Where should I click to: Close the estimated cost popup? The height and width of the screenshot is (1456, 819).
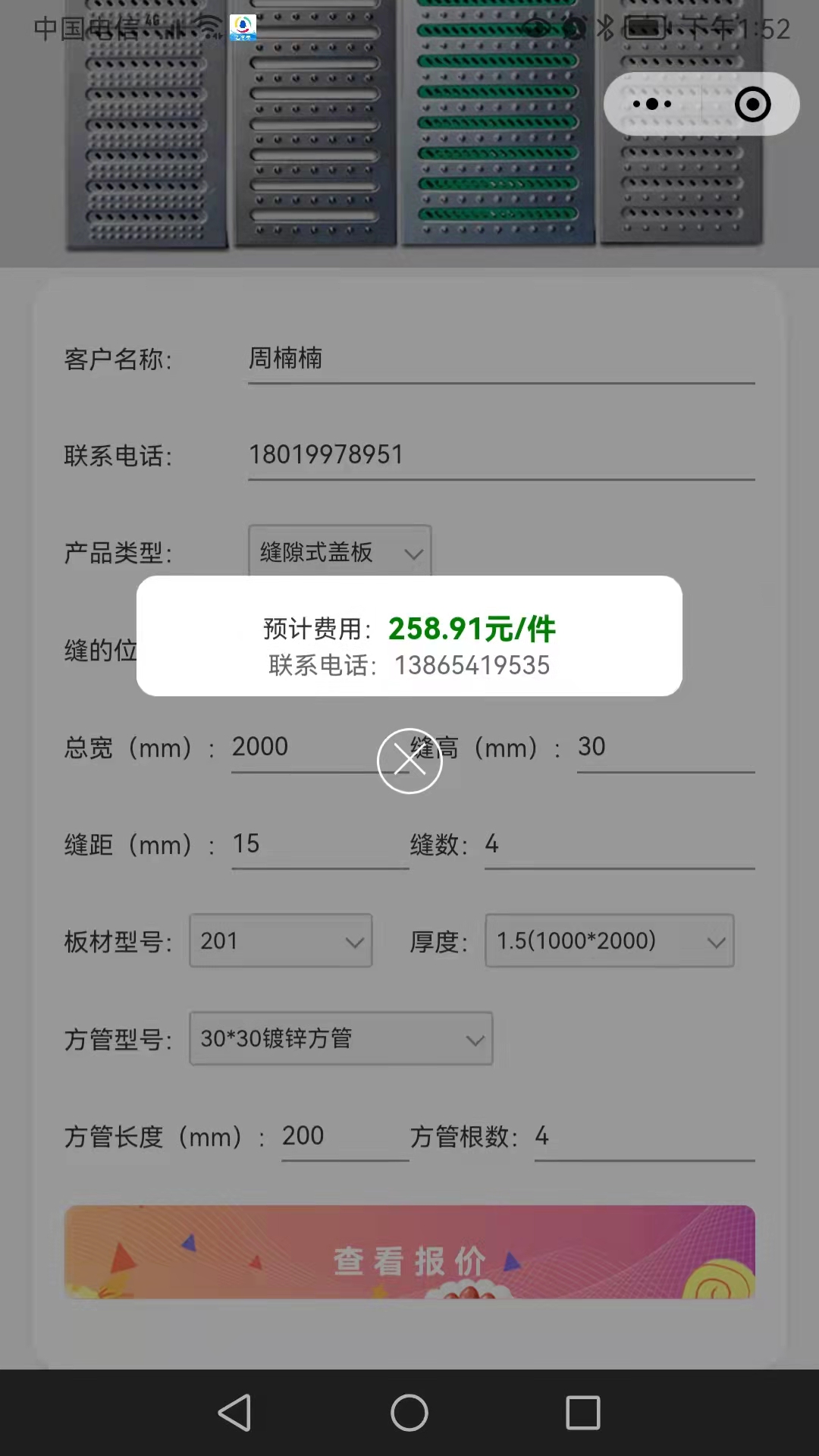point(409,761)
